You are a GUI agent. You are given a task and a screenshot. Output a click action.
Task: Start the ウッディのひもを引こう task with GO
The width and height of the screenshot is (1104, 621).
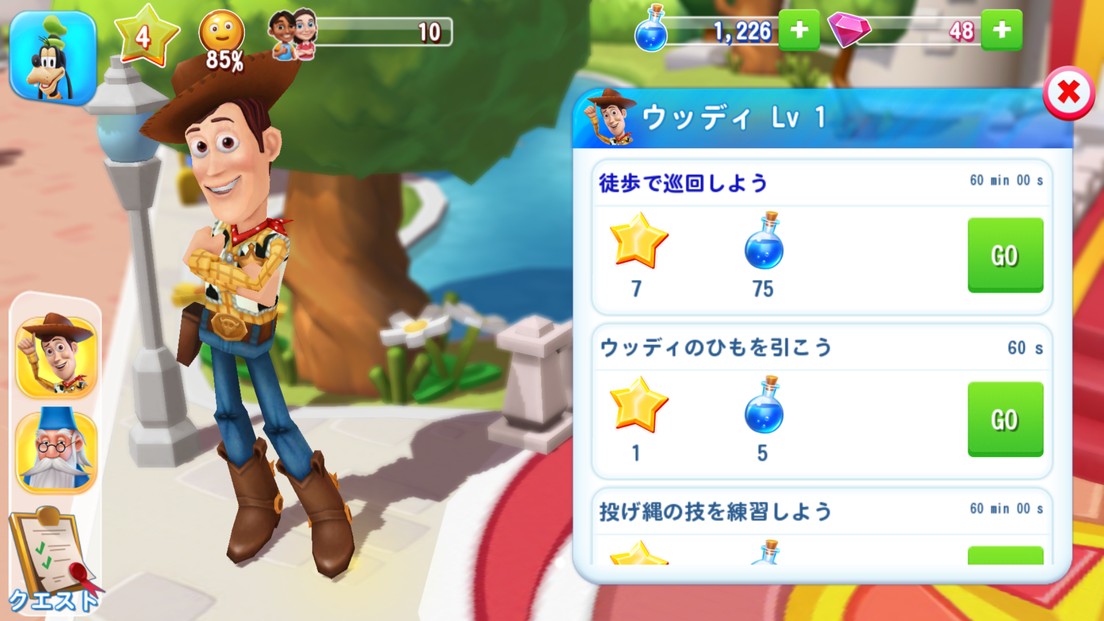1005,419
